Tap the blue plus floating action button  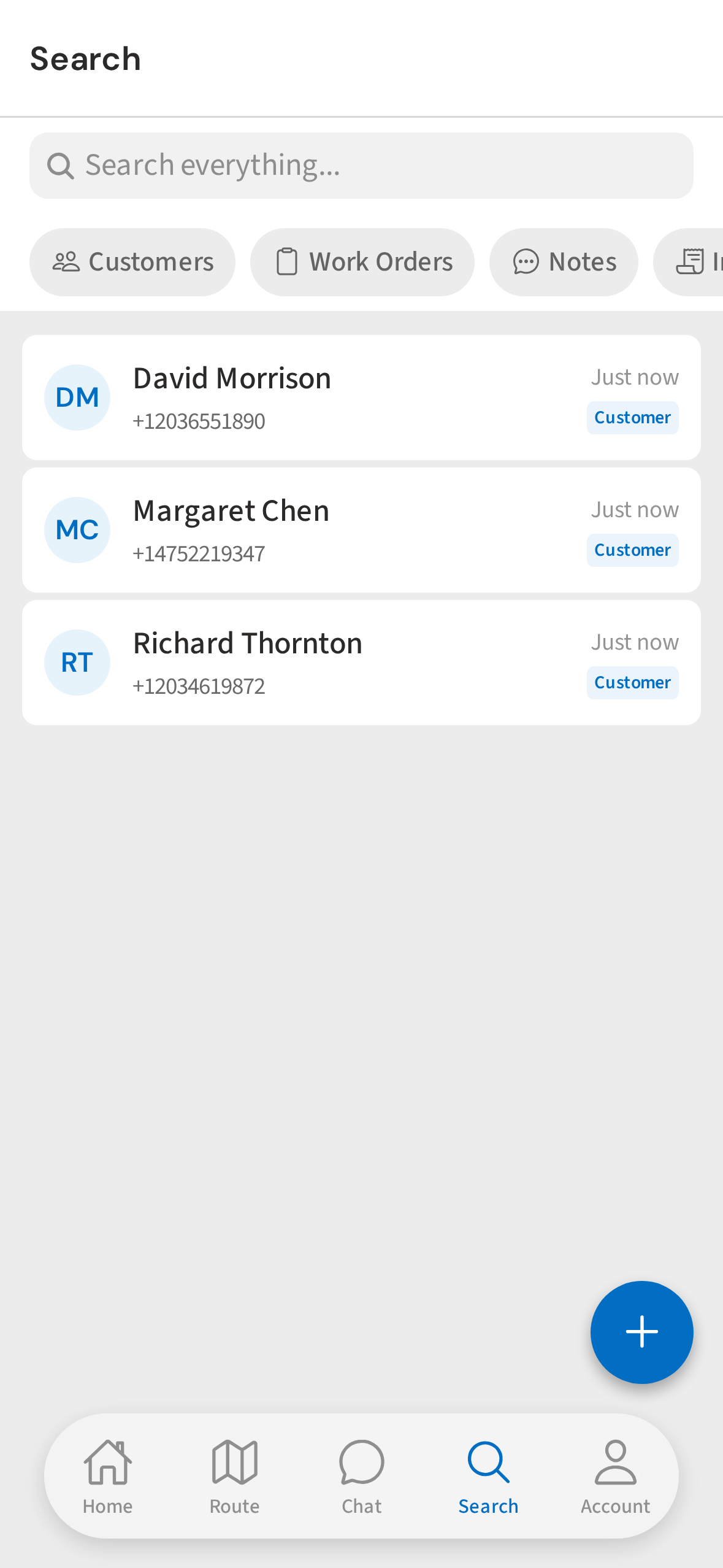(641, 1332)
